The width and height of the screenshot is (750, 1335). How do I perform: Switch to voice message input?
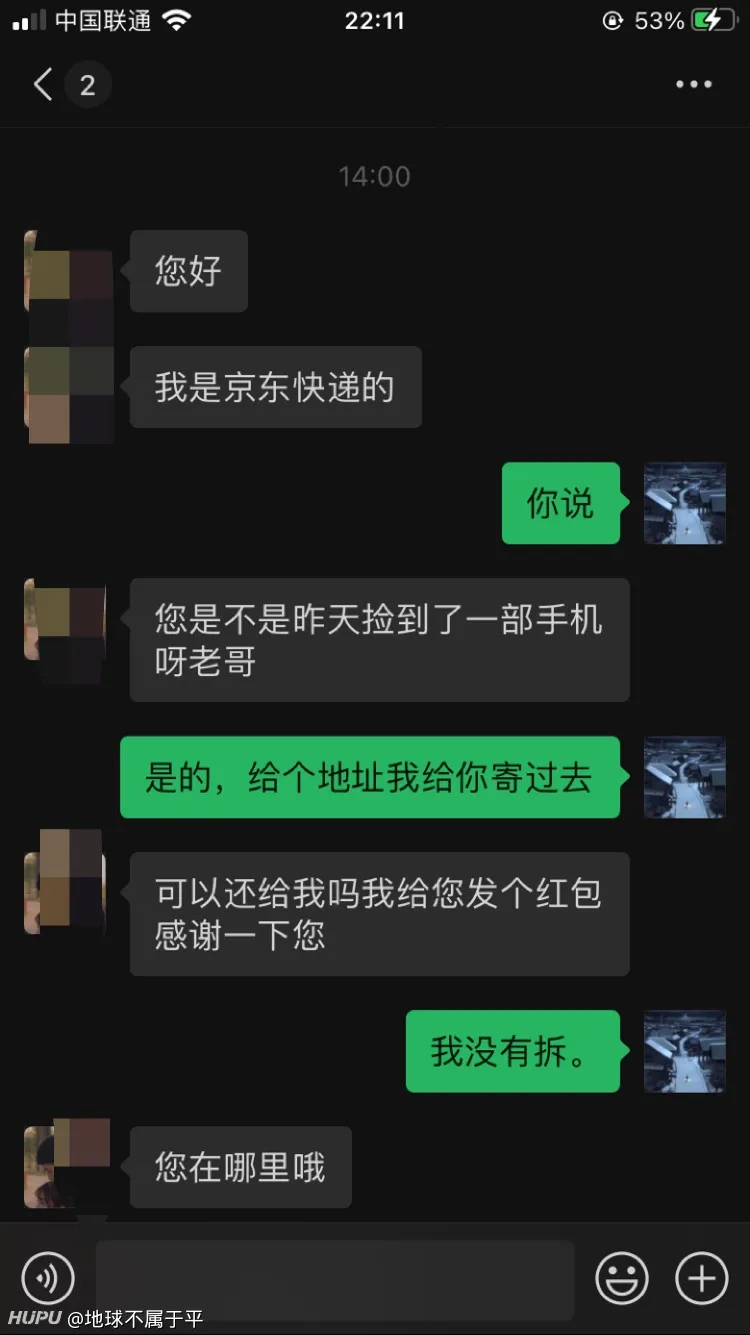coord(47,1278)
